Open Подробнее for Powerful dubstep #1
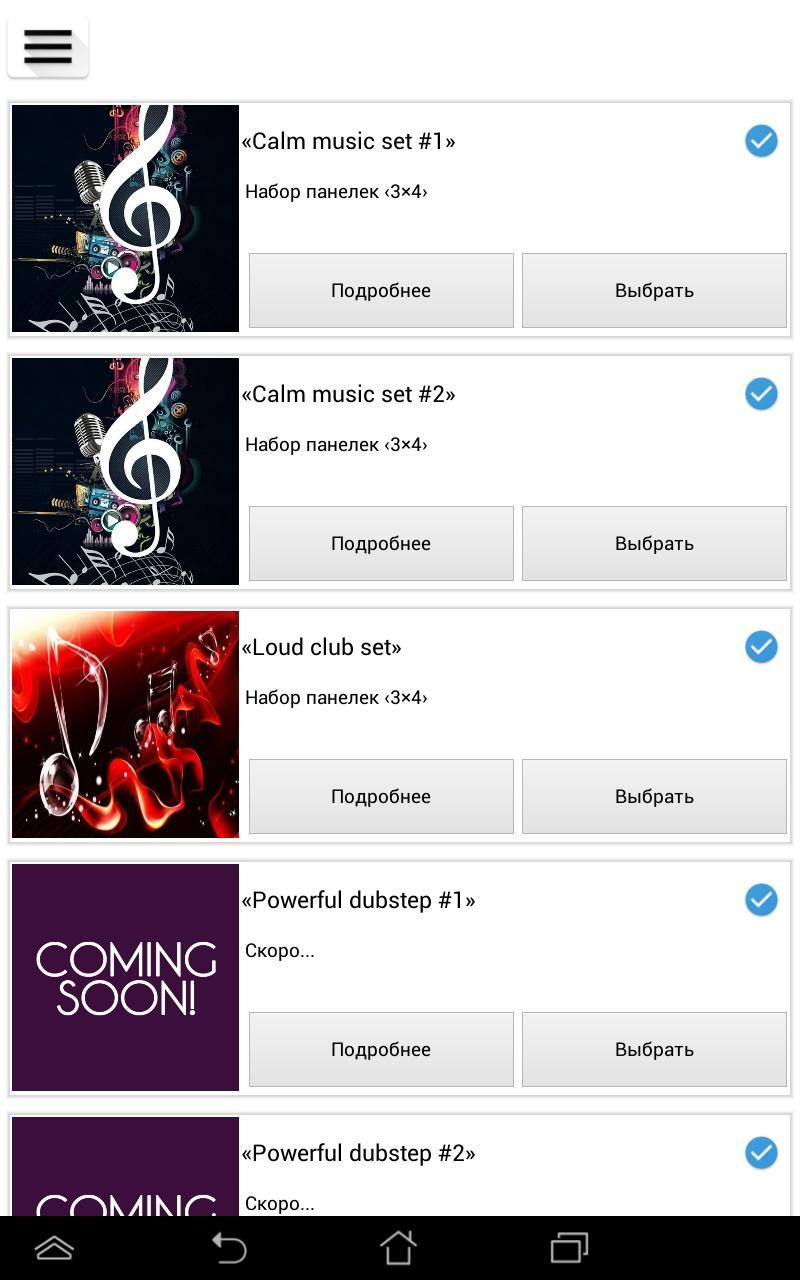Screen dimensions: 800x1280 point(381,1049)
